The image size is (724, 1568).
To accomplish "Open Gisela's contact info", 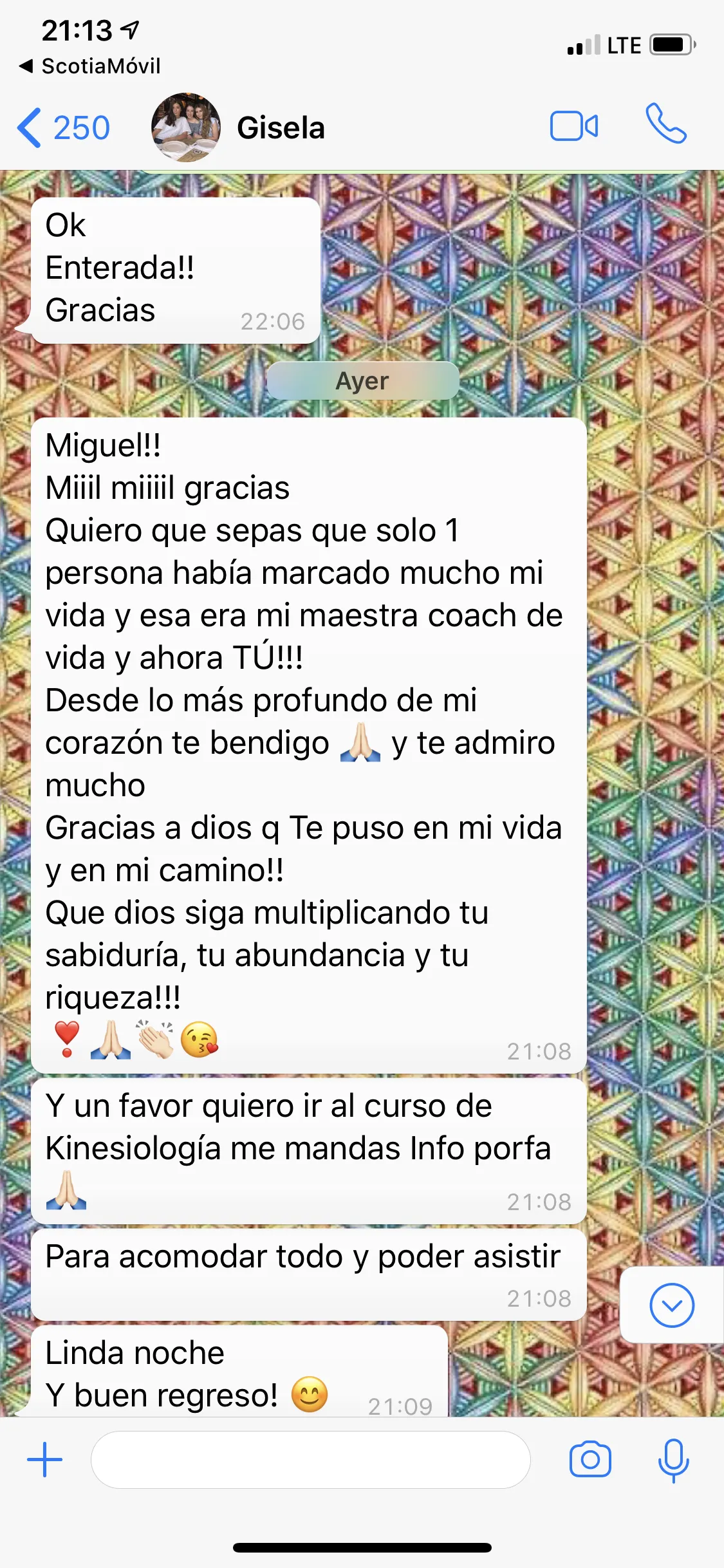I will pos(280,127).
